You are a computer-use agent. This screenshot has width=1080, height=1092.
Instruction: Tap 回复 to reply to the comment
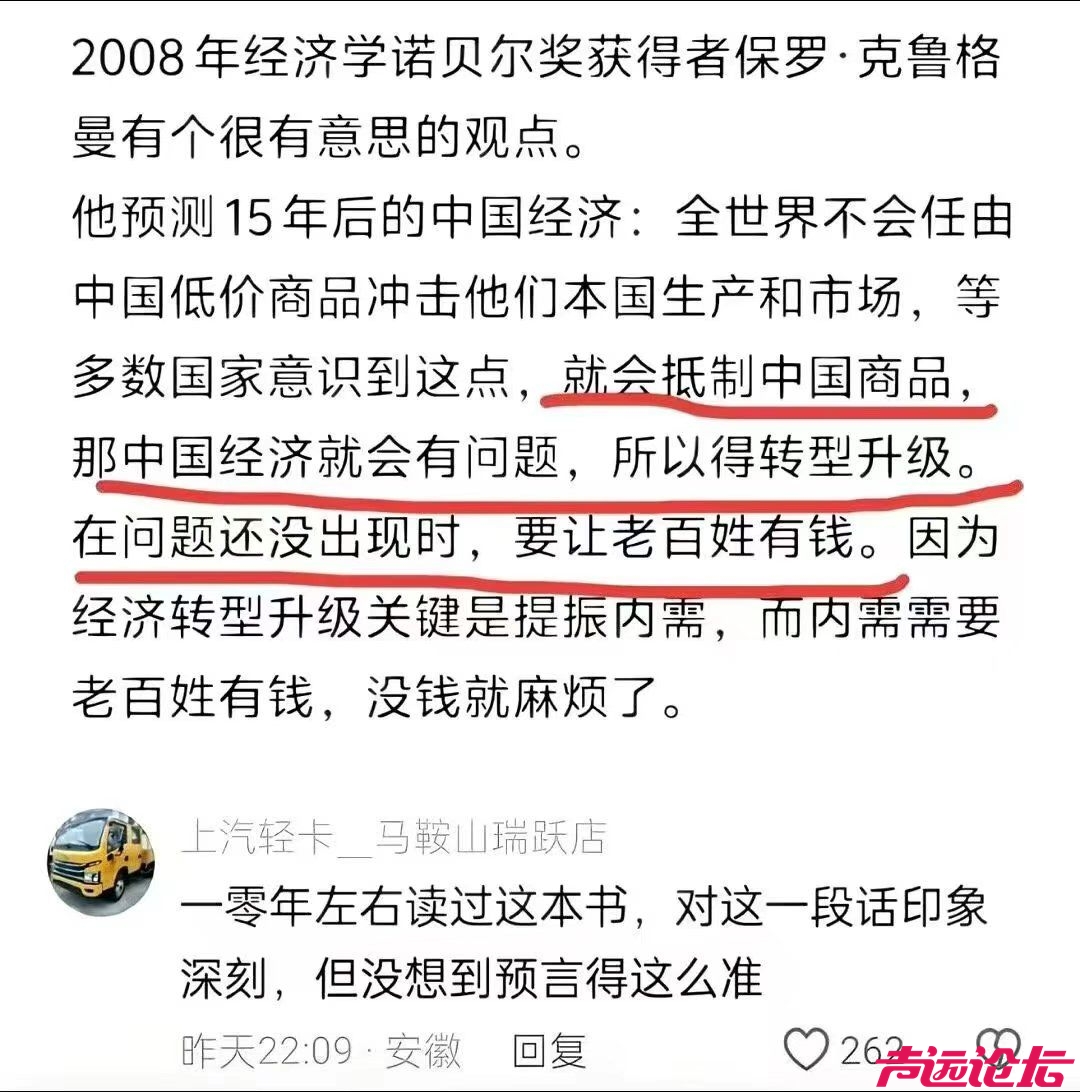tap(549, 1050)
